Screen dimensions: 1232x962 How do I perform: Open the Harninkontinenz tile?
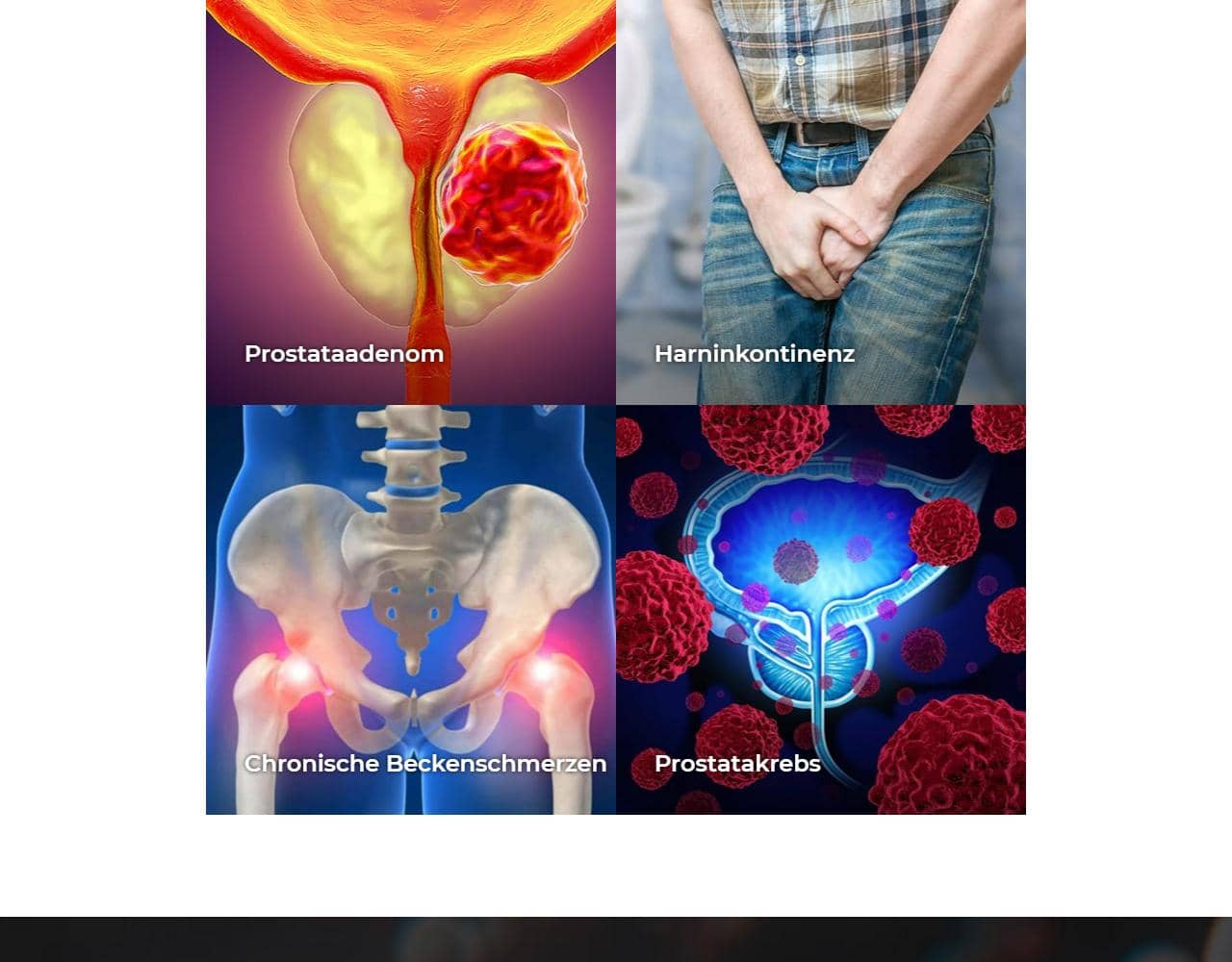[821, 202]
